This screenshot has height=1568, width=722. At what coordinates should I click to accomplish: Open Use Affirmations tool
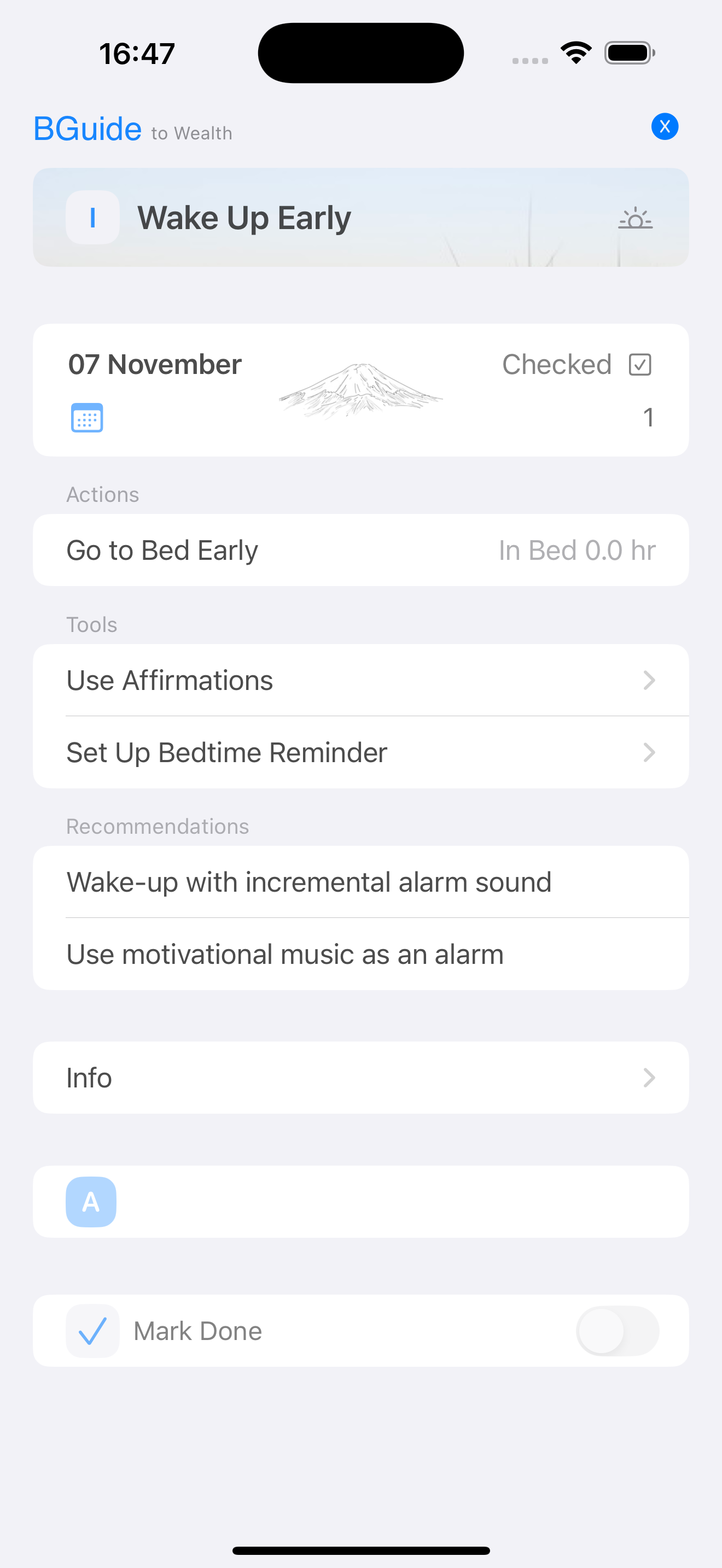(x=360, y=680)
